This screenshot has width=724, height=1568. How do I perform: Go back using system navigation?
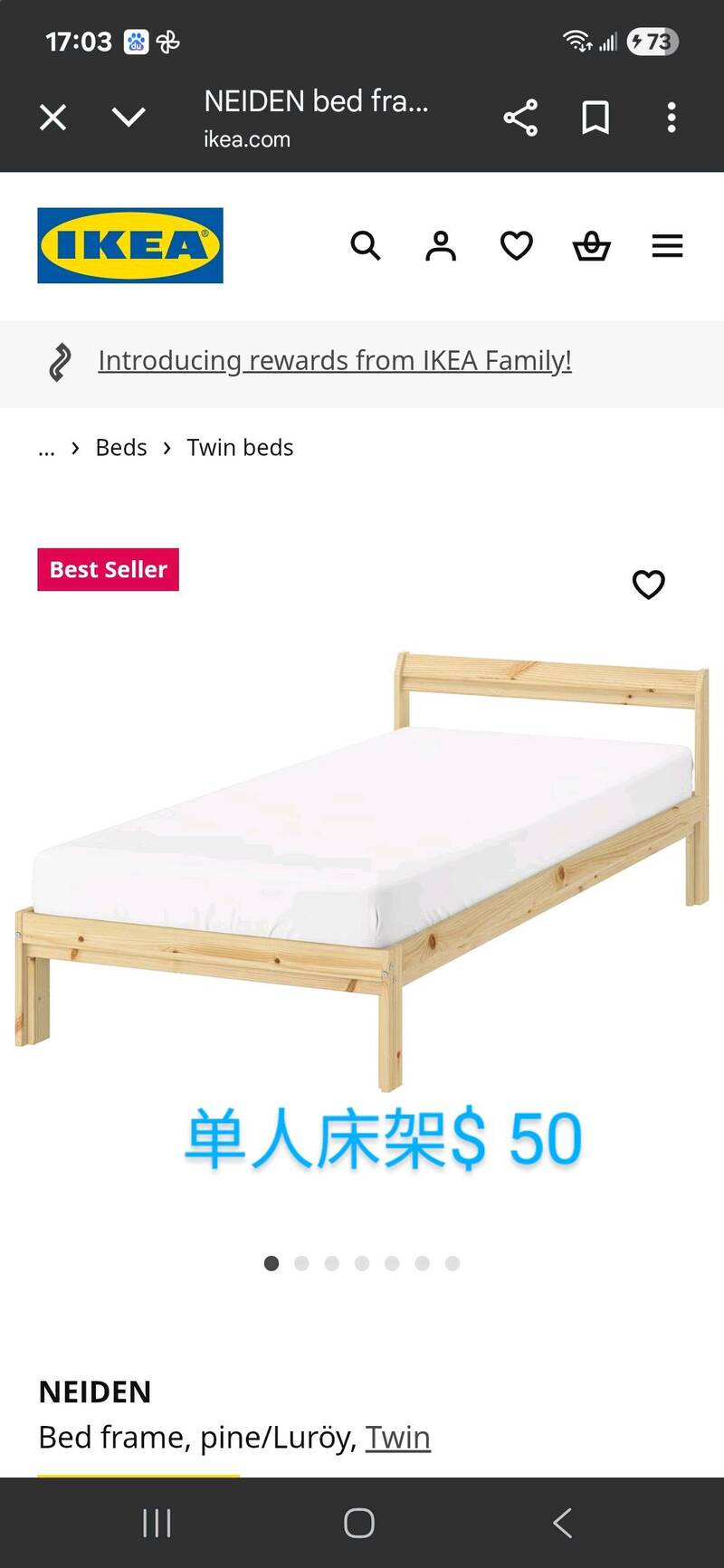click(x=562, y=1523)
